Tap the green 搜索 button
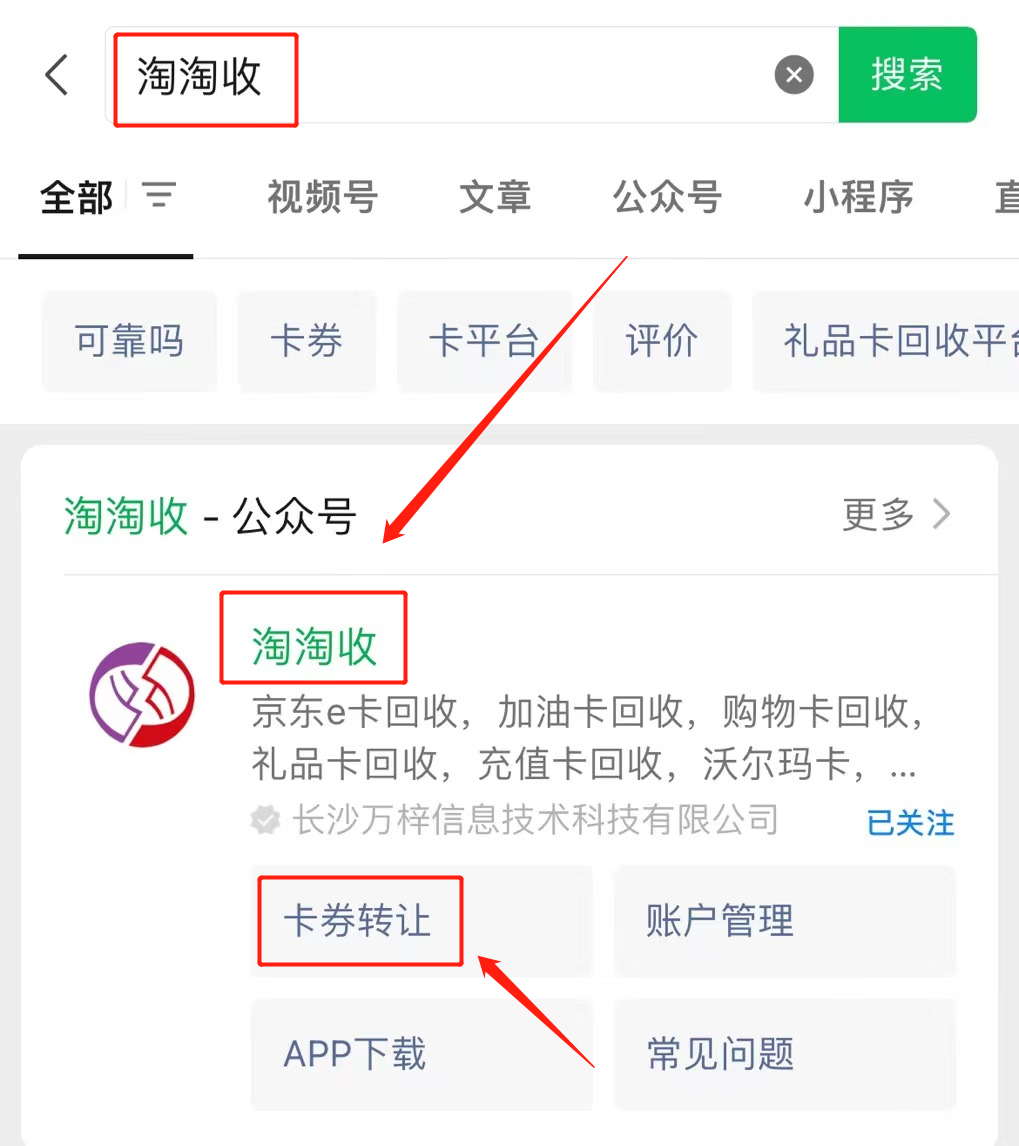The image size is (1019, 1146). pyautogui.click(x=907, y=76)
